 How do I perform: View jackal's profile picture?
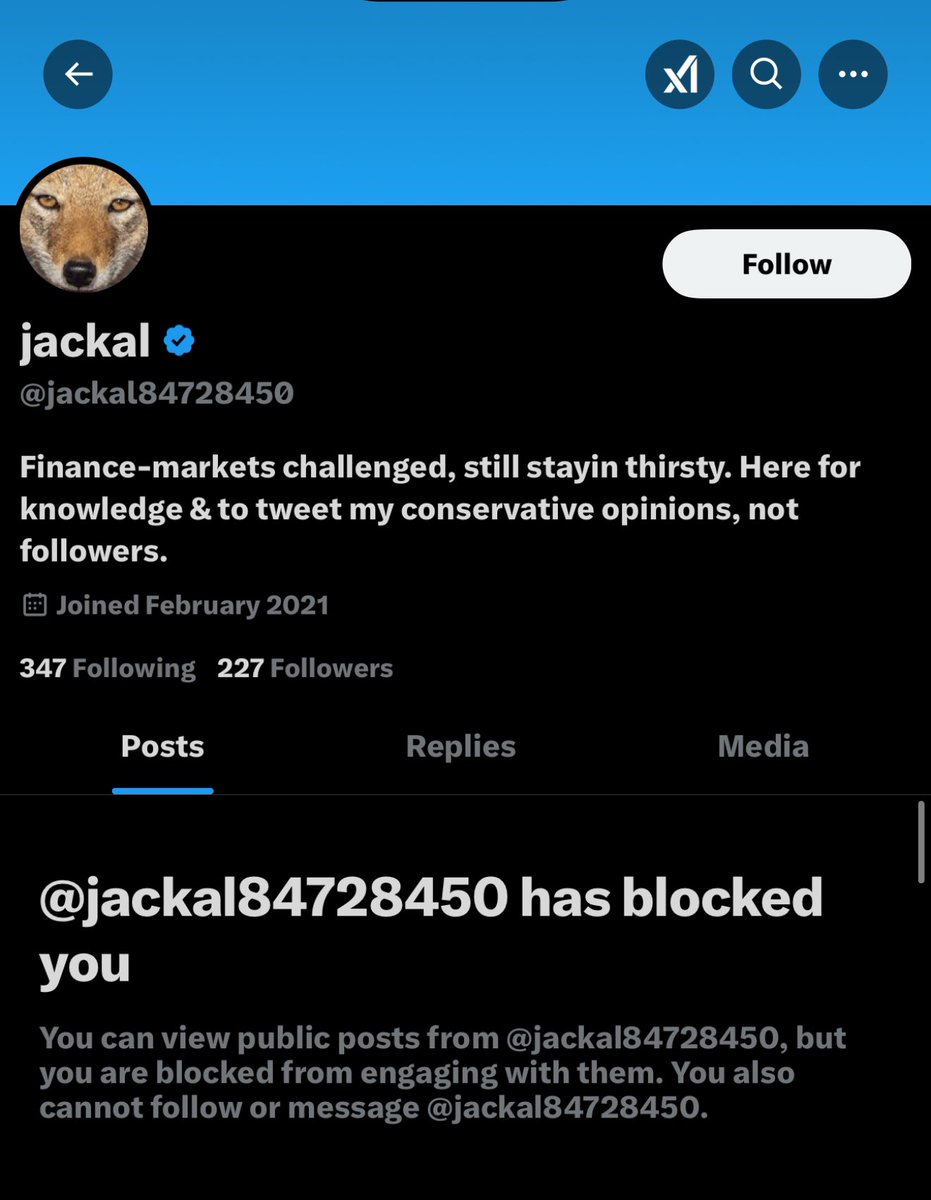click(85, 228)
